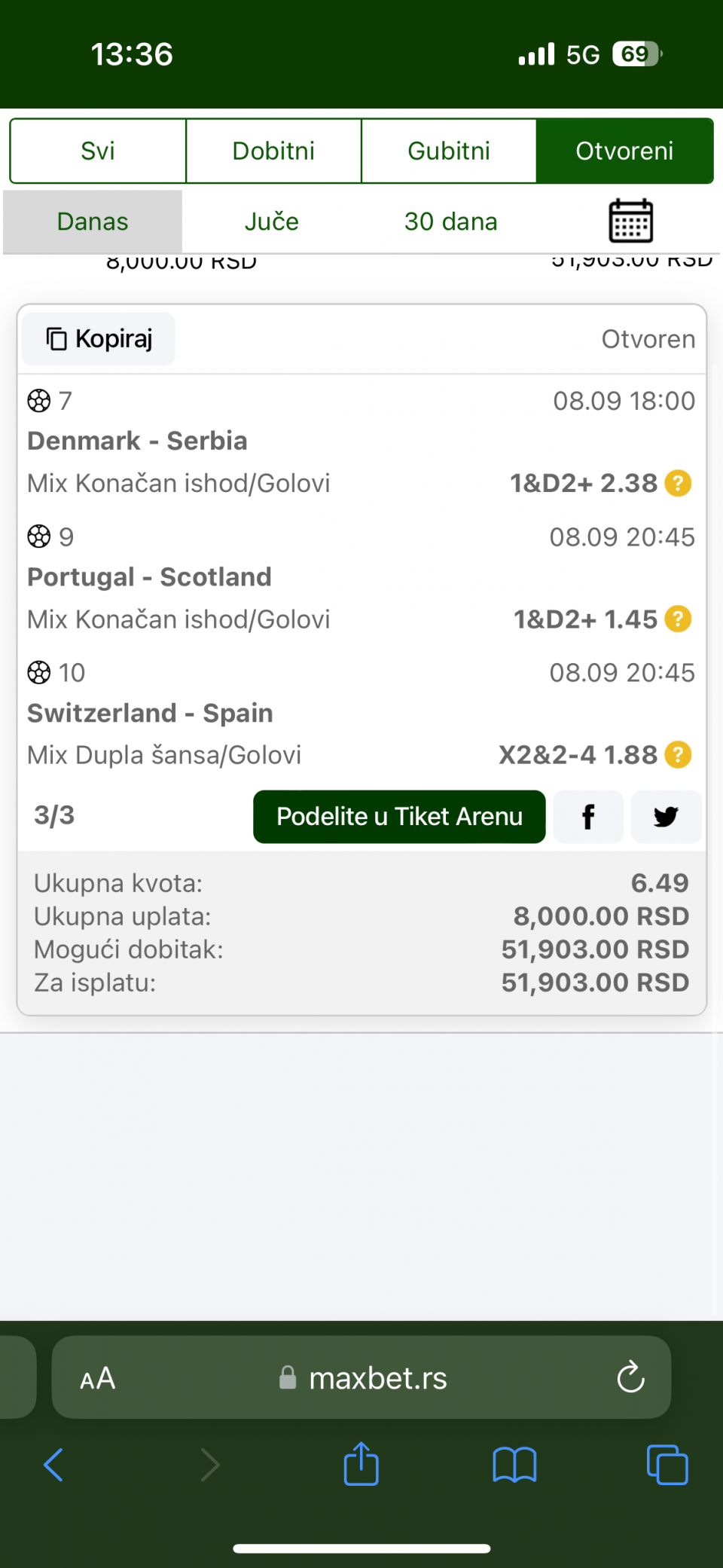The height and width of the screenshot is (1568, 723).
Task: Open odds info for Portugal - Scotland
Action: [678, 619]
